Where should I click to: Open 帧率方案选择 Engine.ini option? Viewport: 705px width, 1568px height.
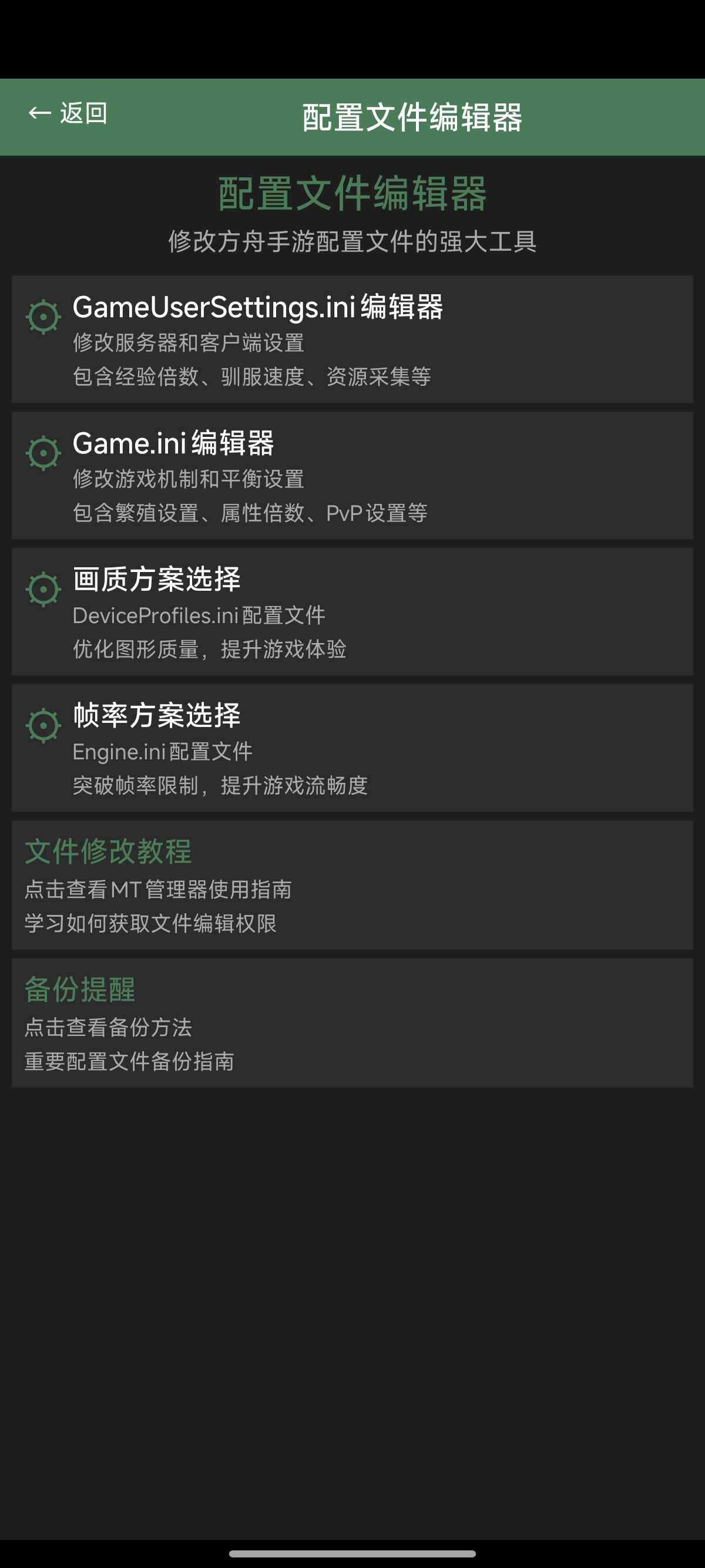click(352, 748)
